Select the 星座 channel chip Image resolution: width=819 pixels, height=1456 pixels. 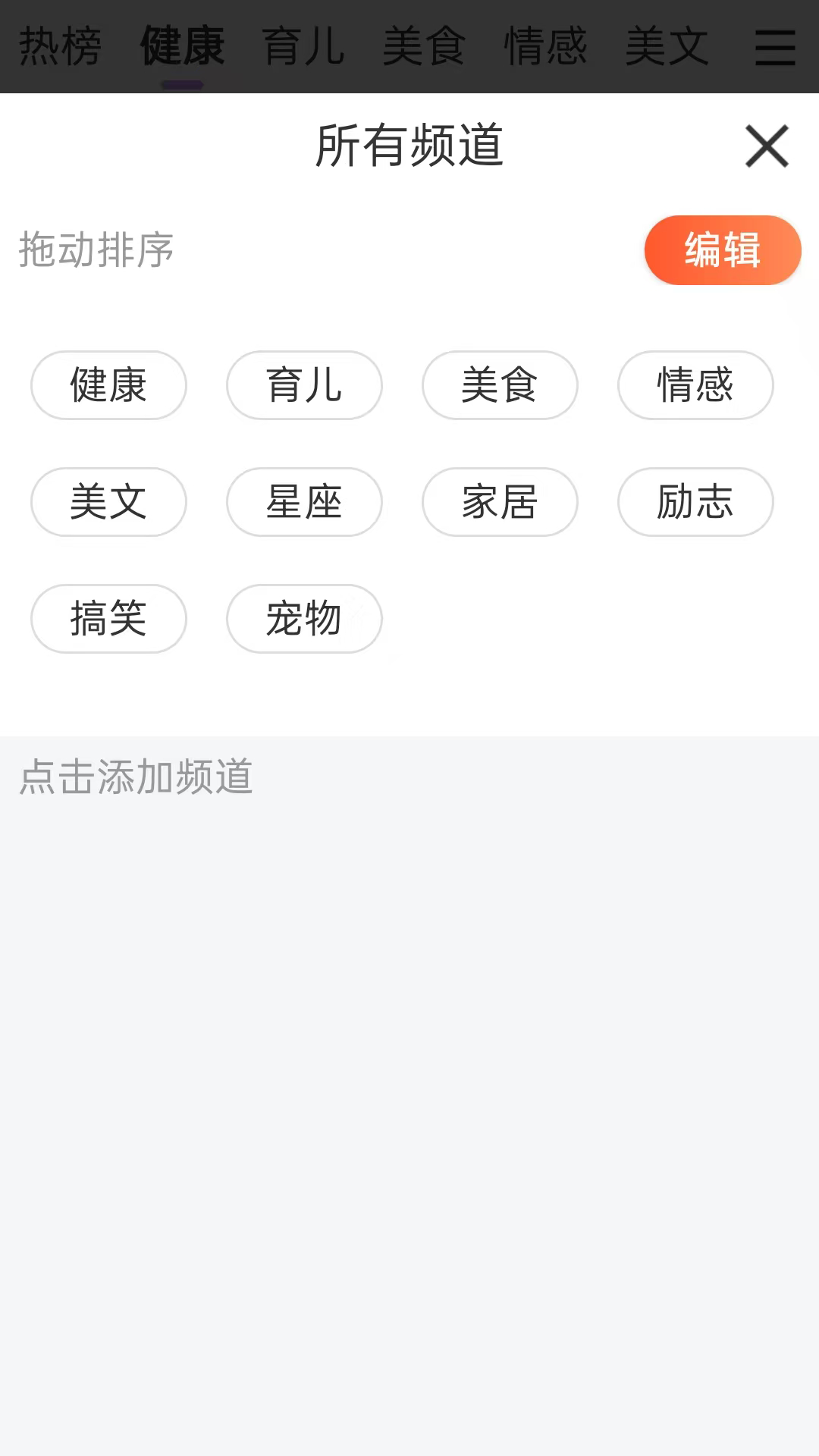tap(304, 502)
